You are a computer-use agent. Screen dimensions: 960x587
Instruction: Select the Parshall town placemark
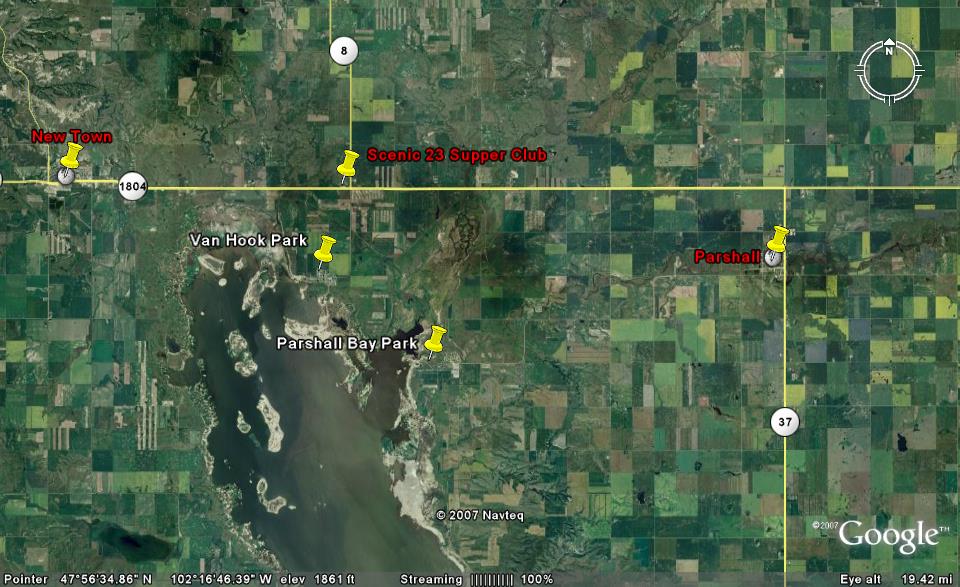778,239
